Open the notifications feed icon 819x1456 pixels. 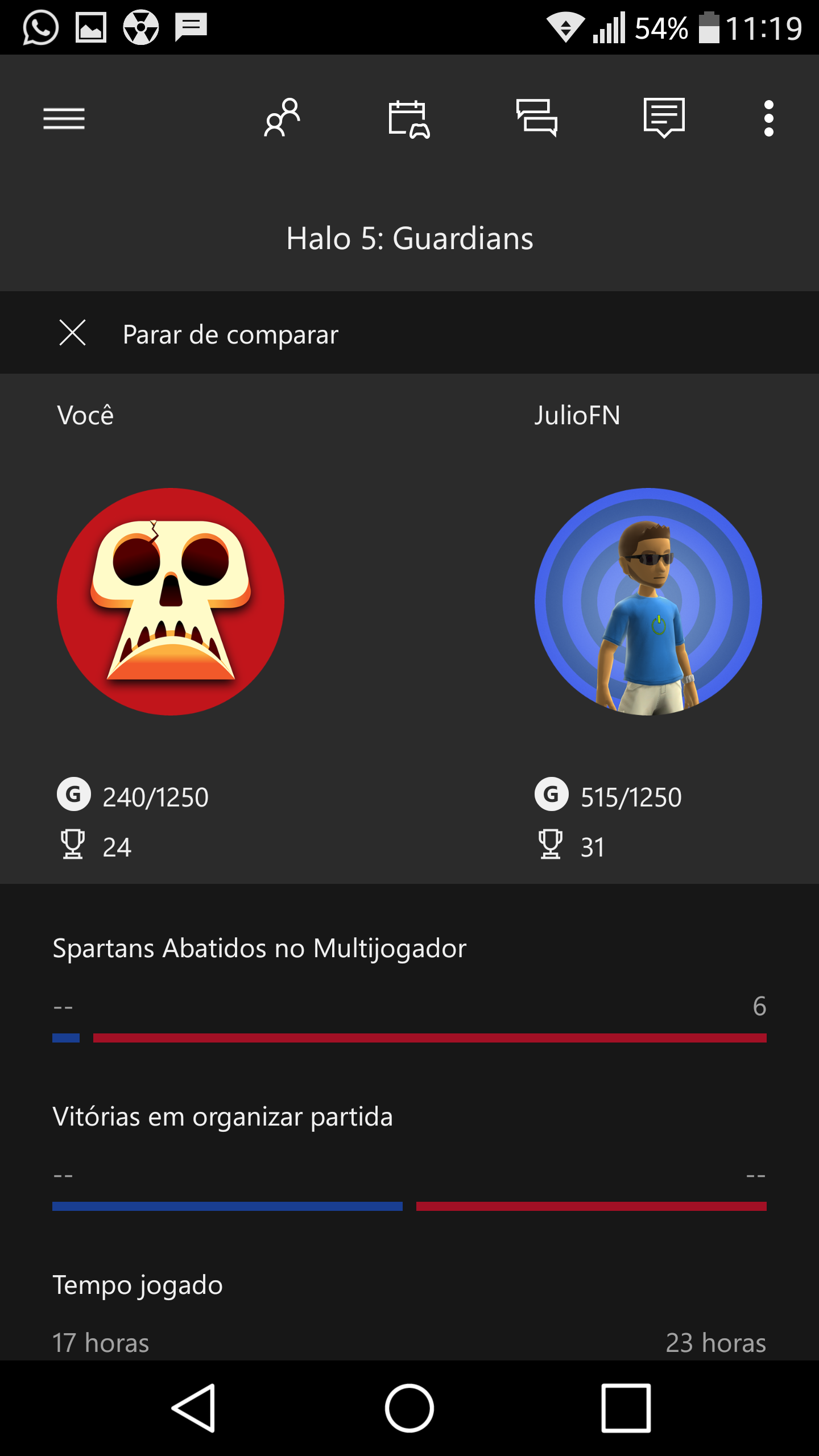coord(664,118)
